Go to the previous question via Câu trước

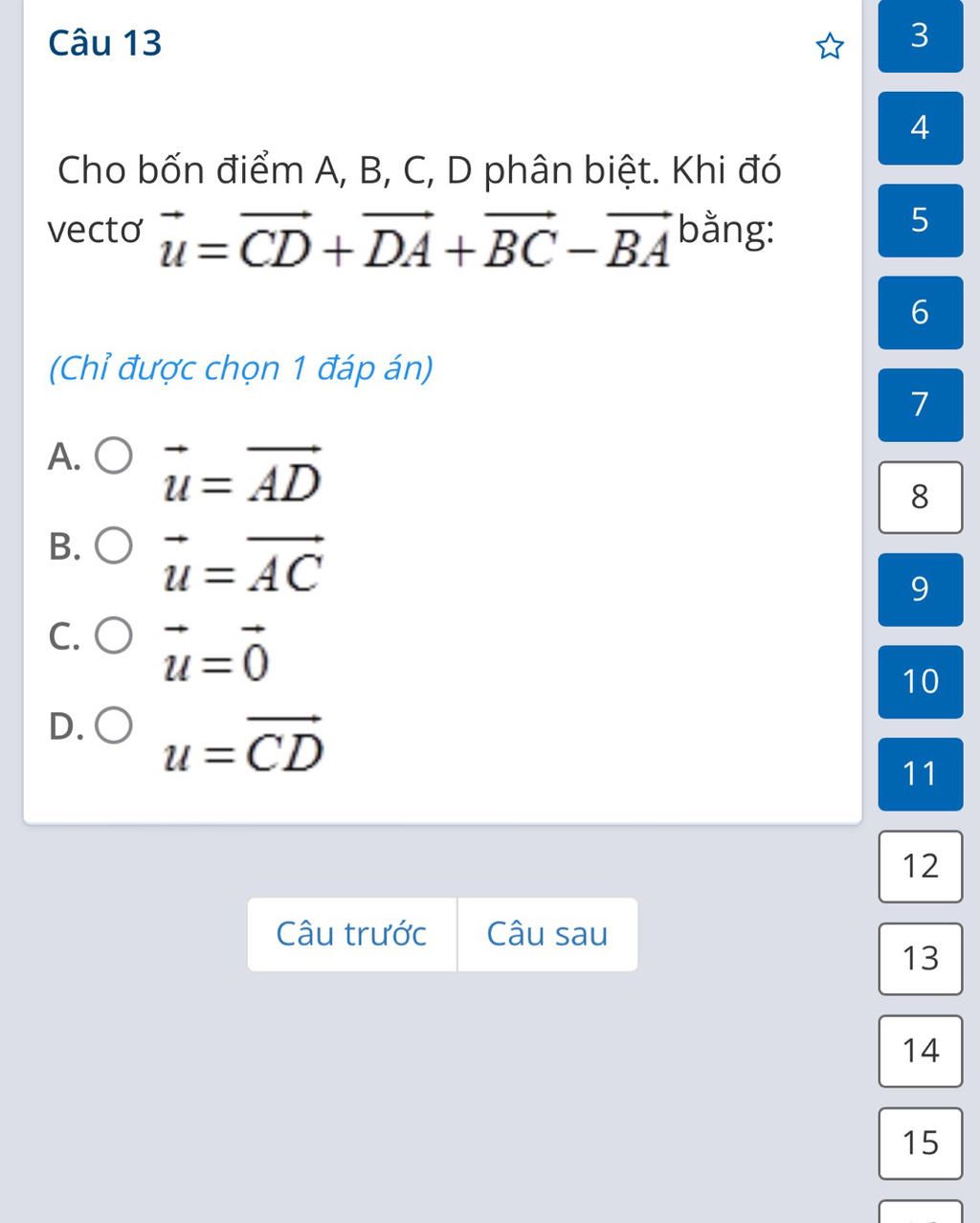click(x=352, y=934)
